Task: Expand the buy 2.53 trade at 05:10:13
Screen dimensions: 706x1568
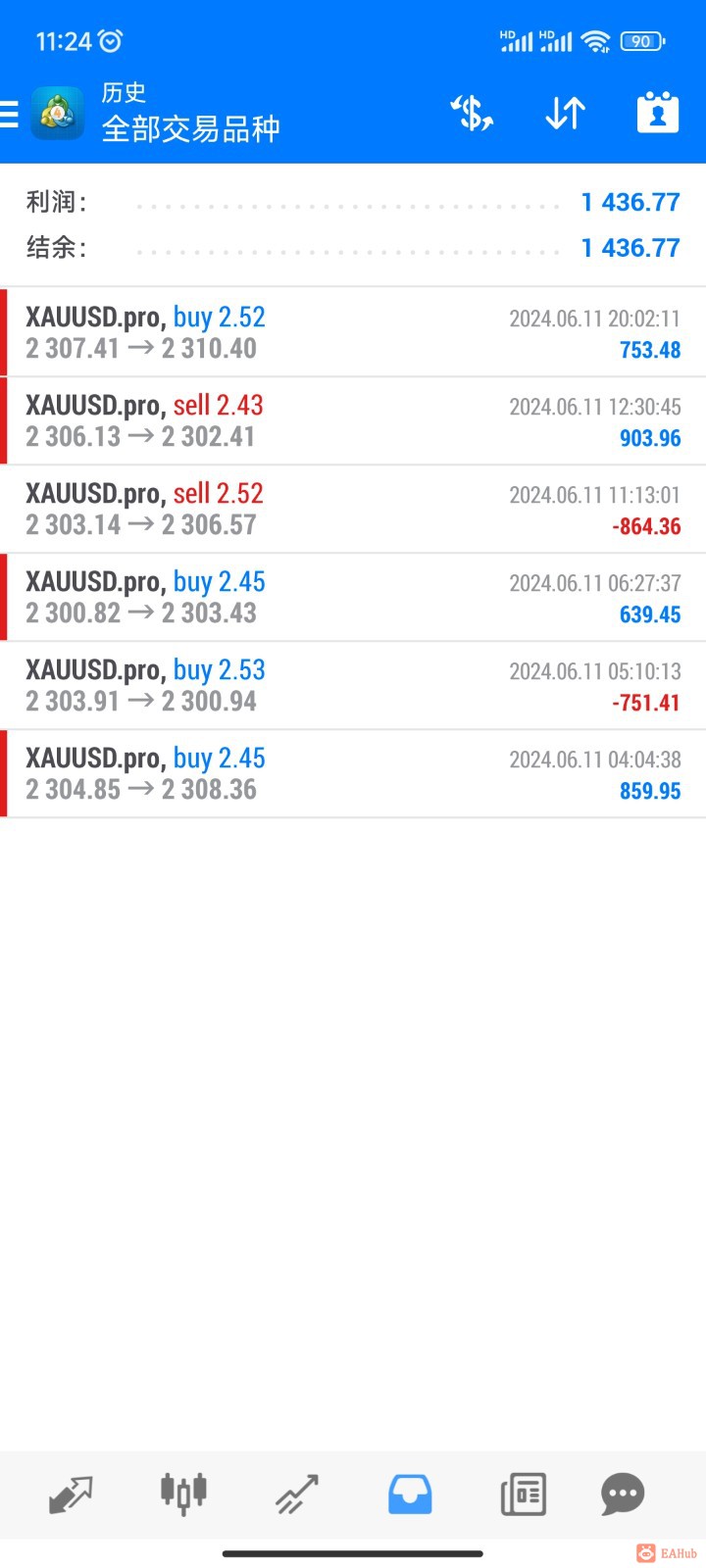Action: [x=353, y=685]
